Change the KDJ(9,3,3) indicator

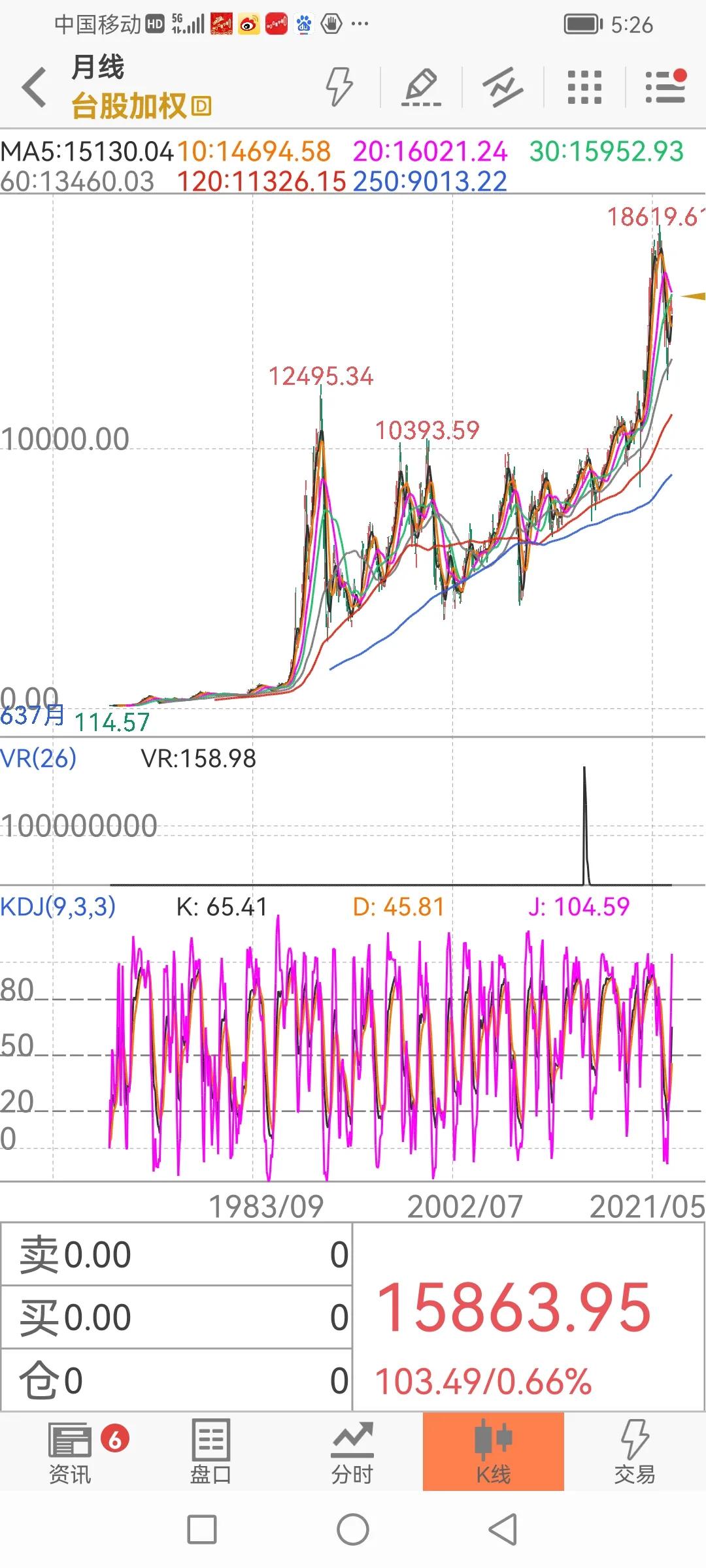[x=58, y=906]
